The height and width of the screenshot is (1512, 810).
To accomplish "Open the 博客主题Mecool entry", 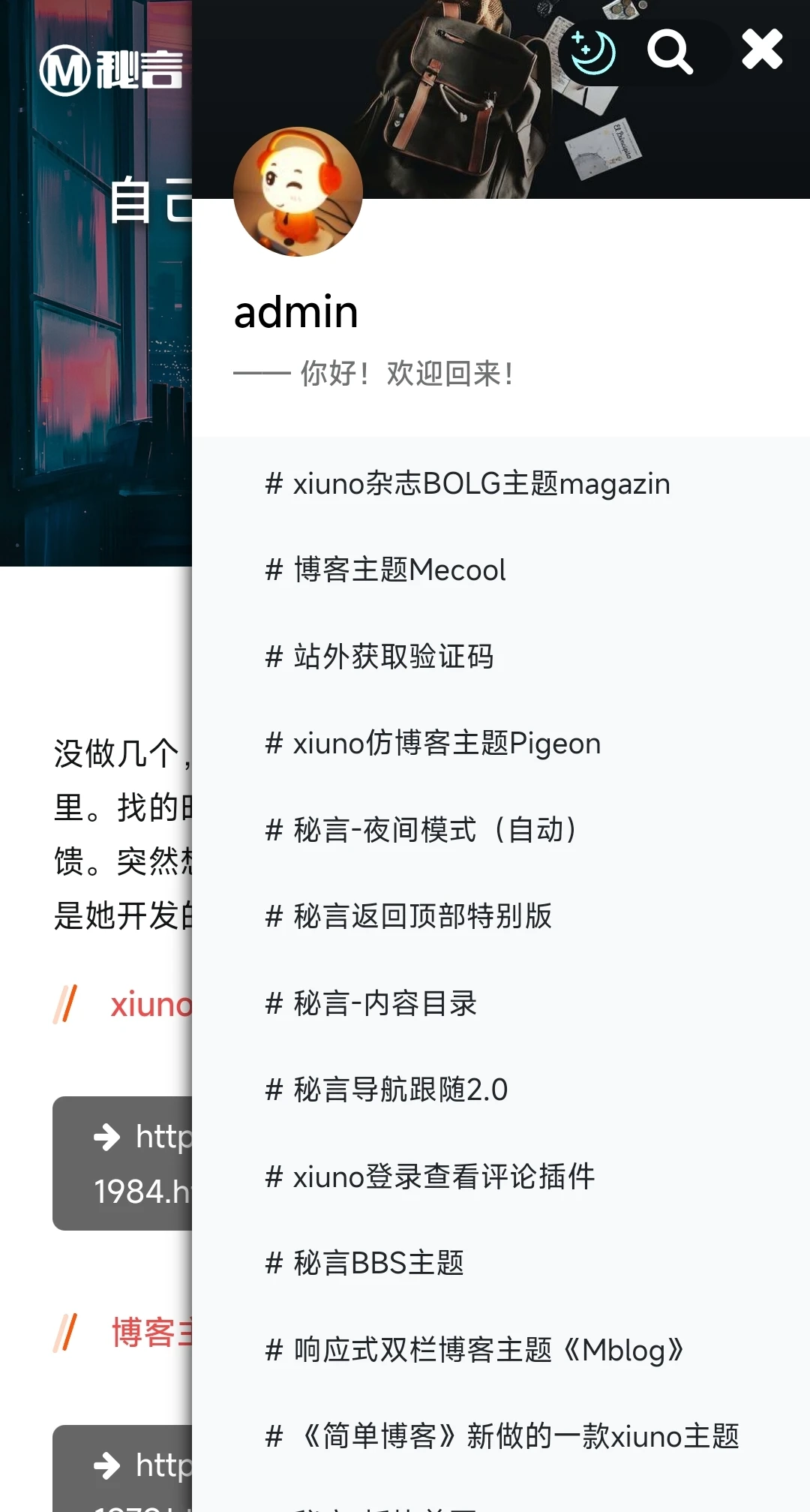I will (x=385, y=570).
